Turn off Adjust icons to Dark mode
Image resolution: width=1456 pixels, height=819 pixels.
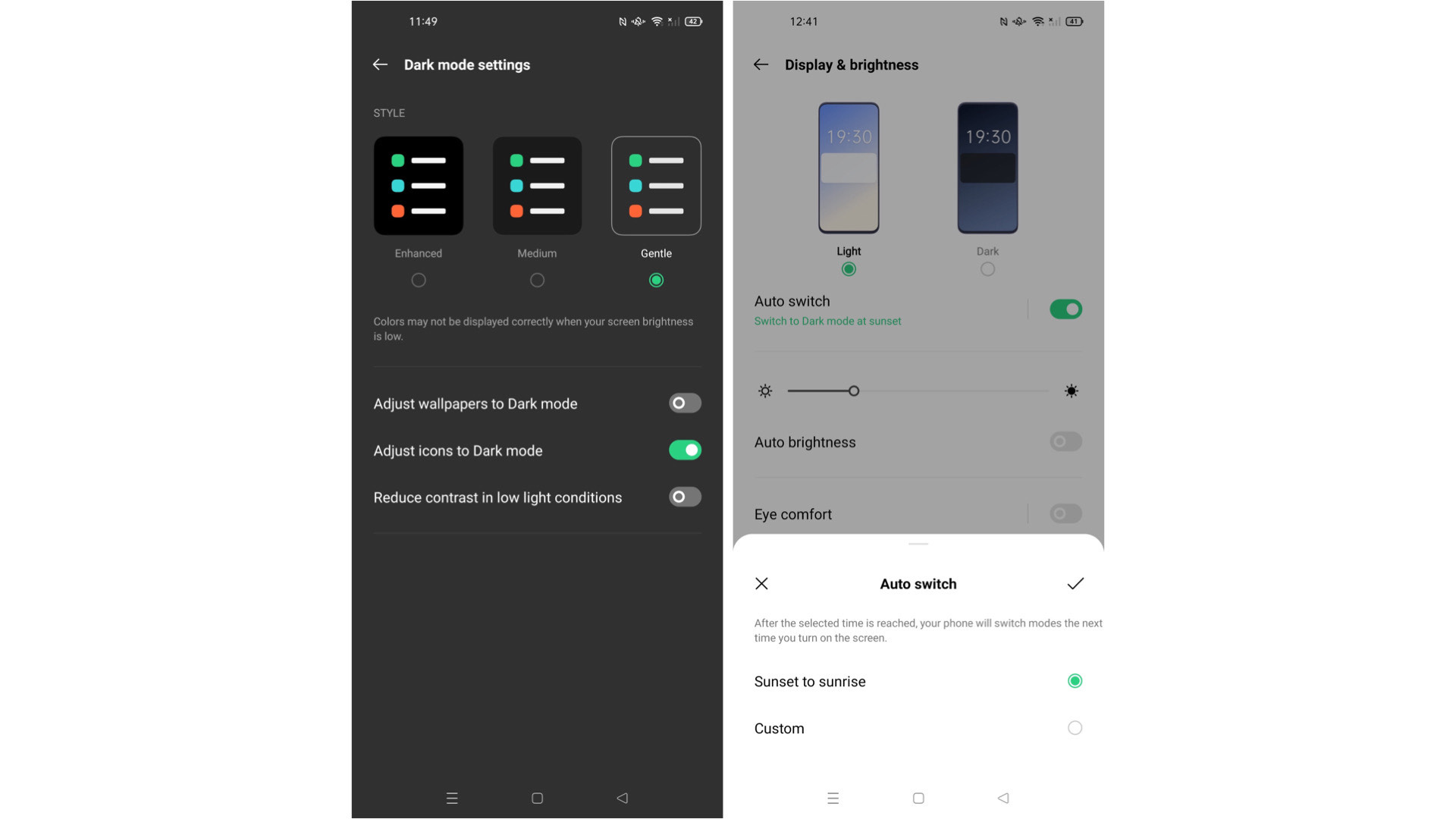pos(684,450)
